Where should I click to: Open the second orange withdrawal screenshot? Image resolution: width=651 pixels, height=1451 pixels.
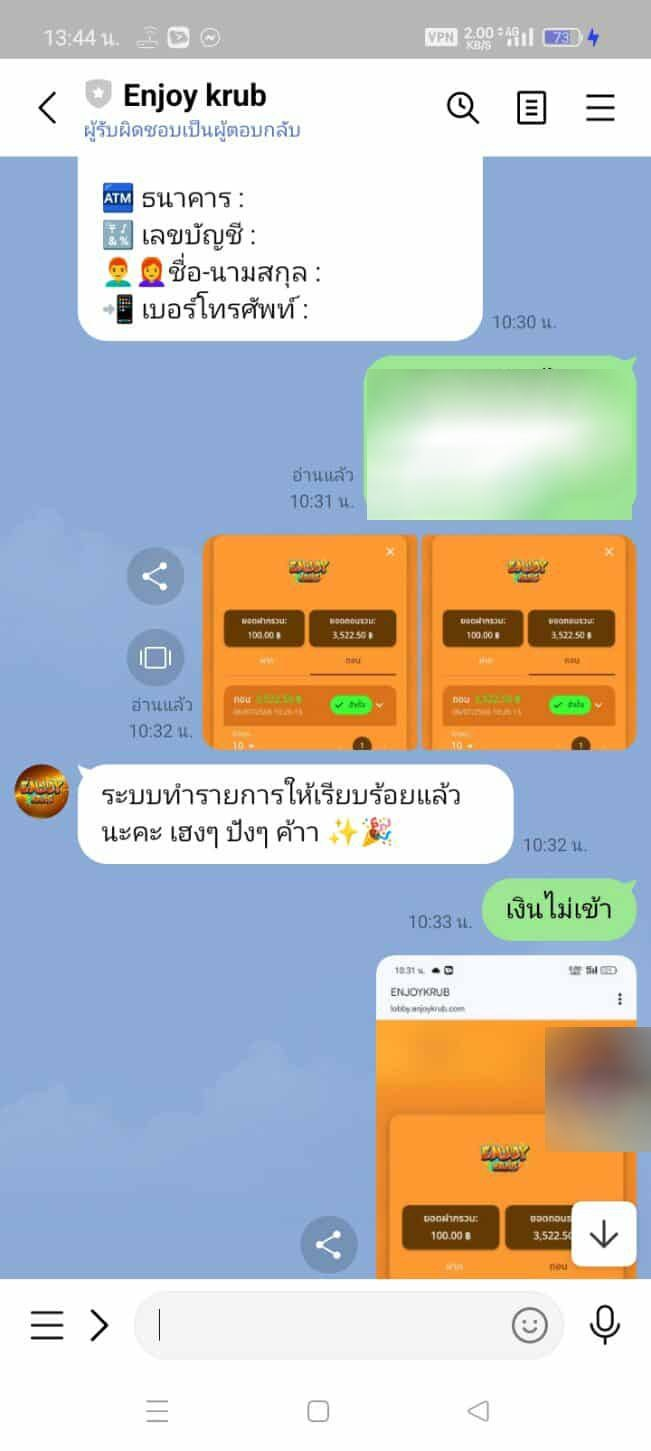coord(528,642)
